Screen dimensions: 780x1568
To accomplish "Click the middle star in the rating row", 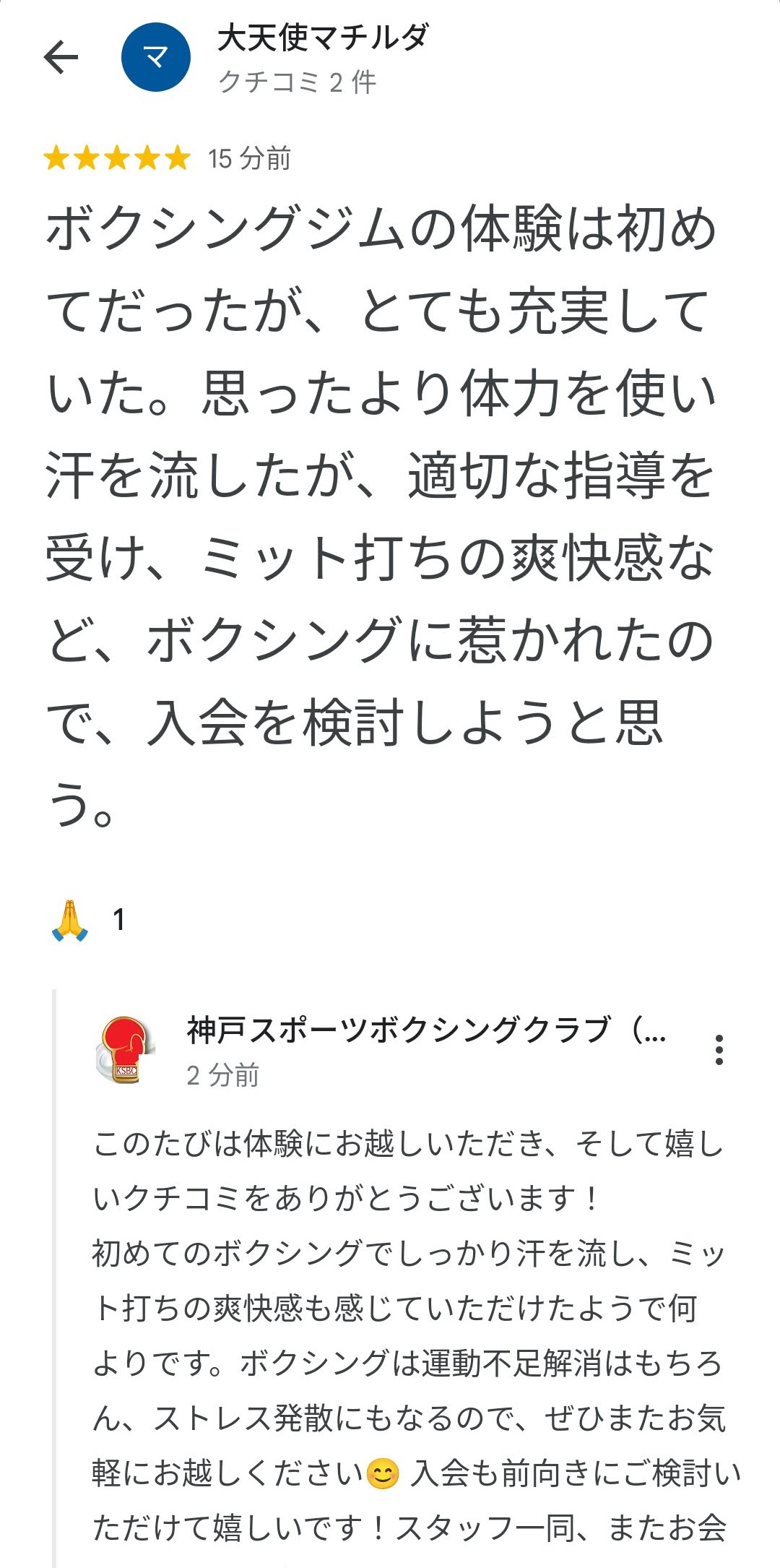I will pyautogui.click(x=118, y=155).
